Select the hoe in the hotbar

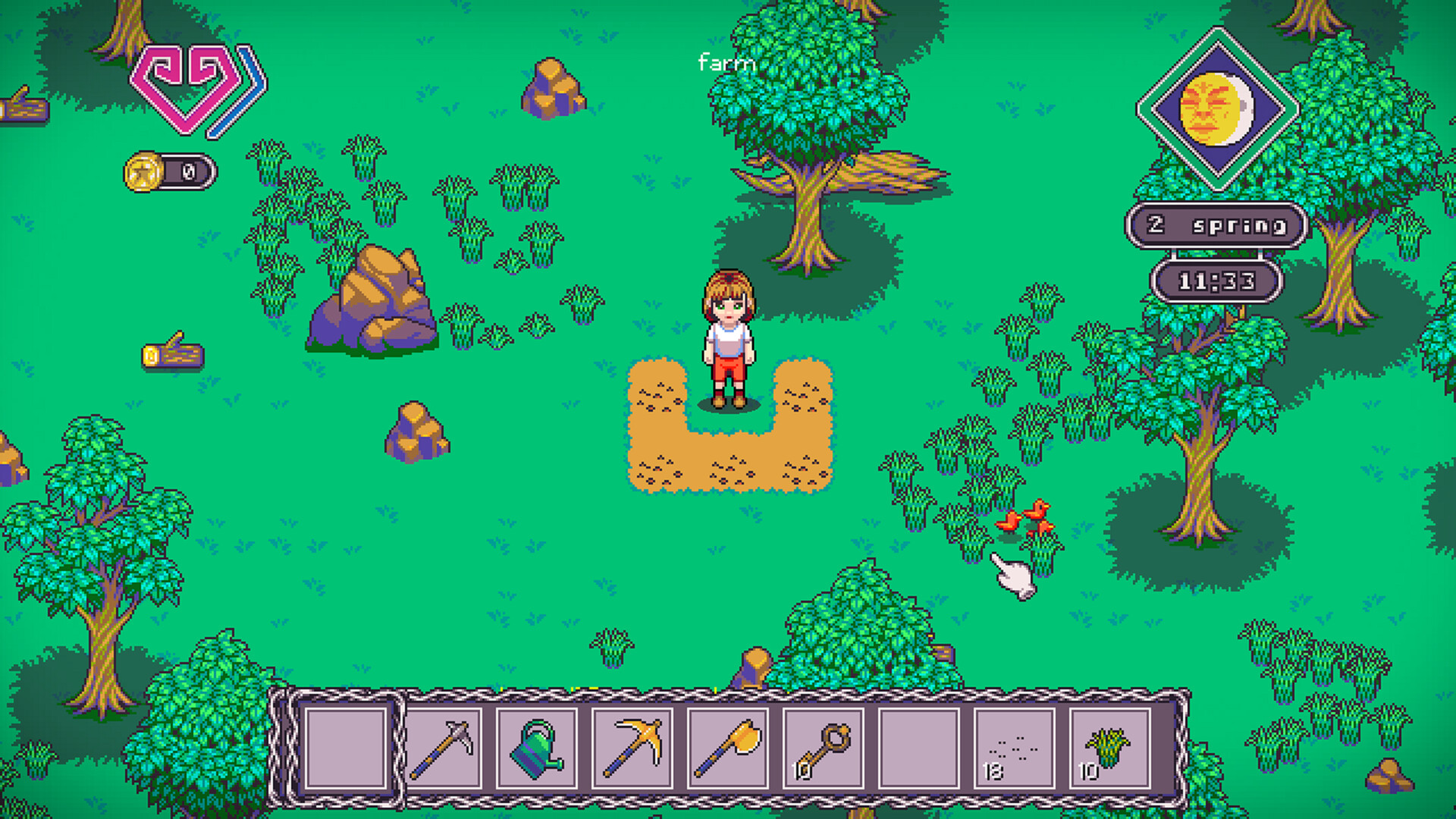(442, 749)
